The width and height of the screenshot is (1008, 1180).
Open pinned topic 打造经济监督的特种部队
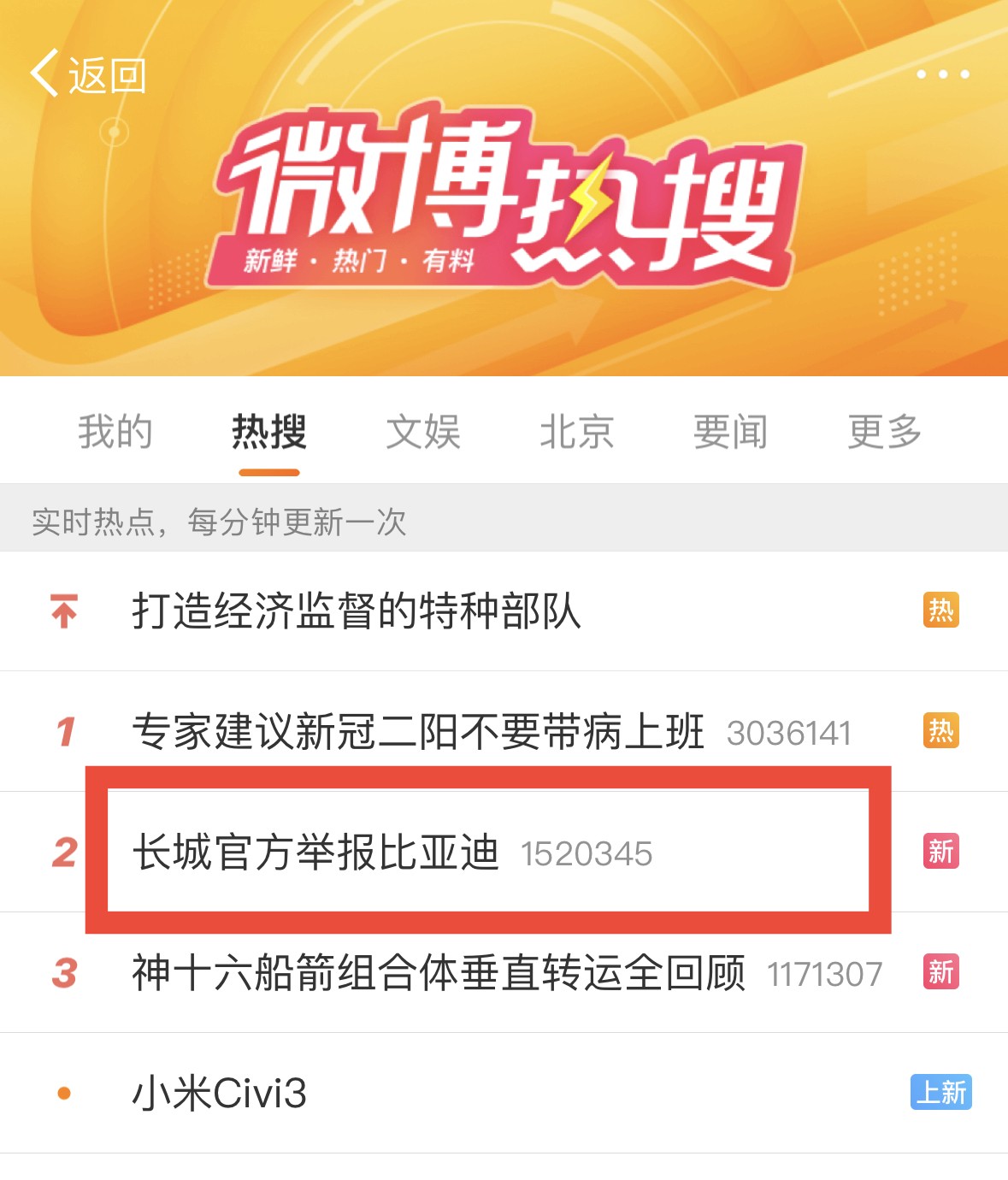[357, 611]
